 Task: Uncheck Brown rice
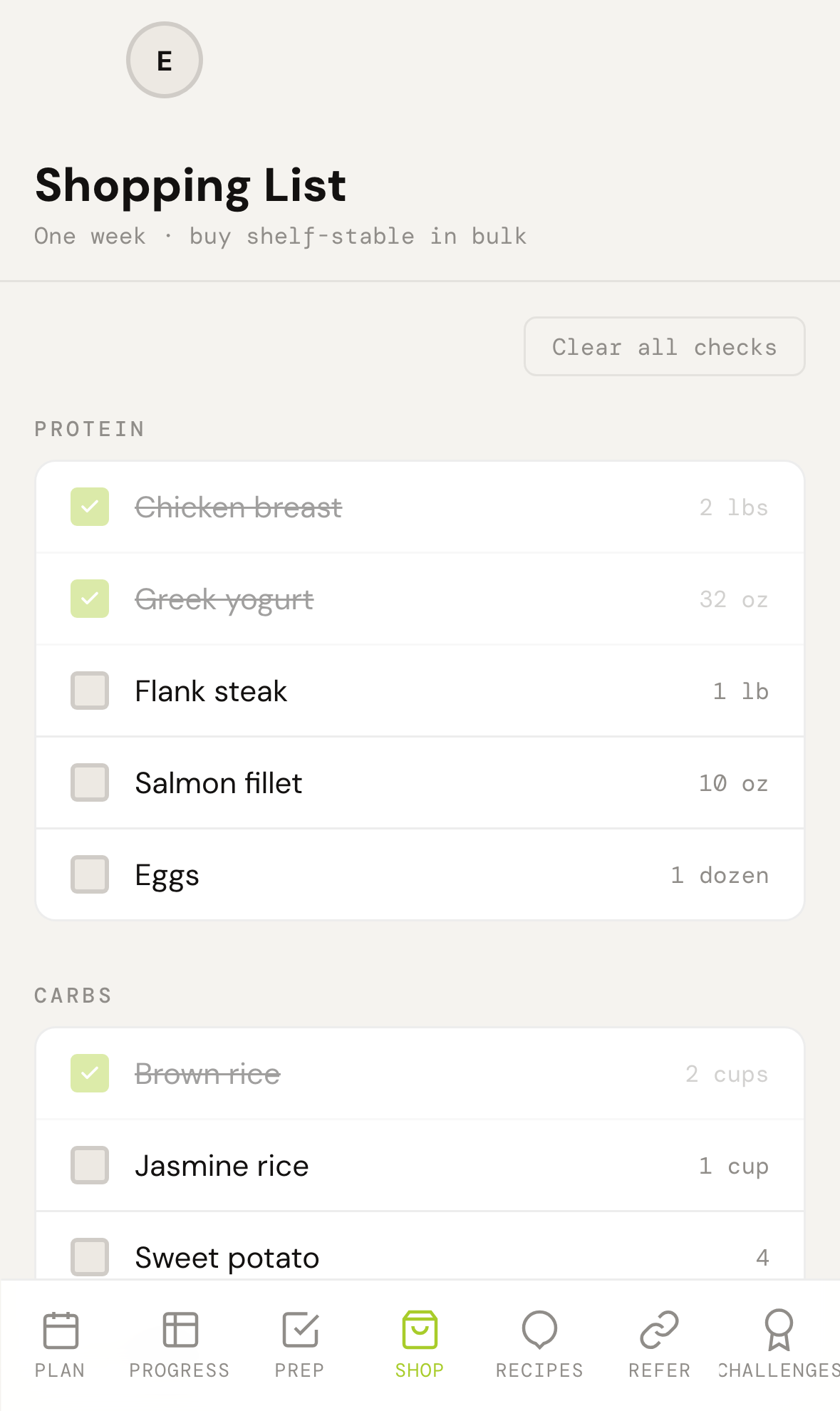coord(89,1074)
